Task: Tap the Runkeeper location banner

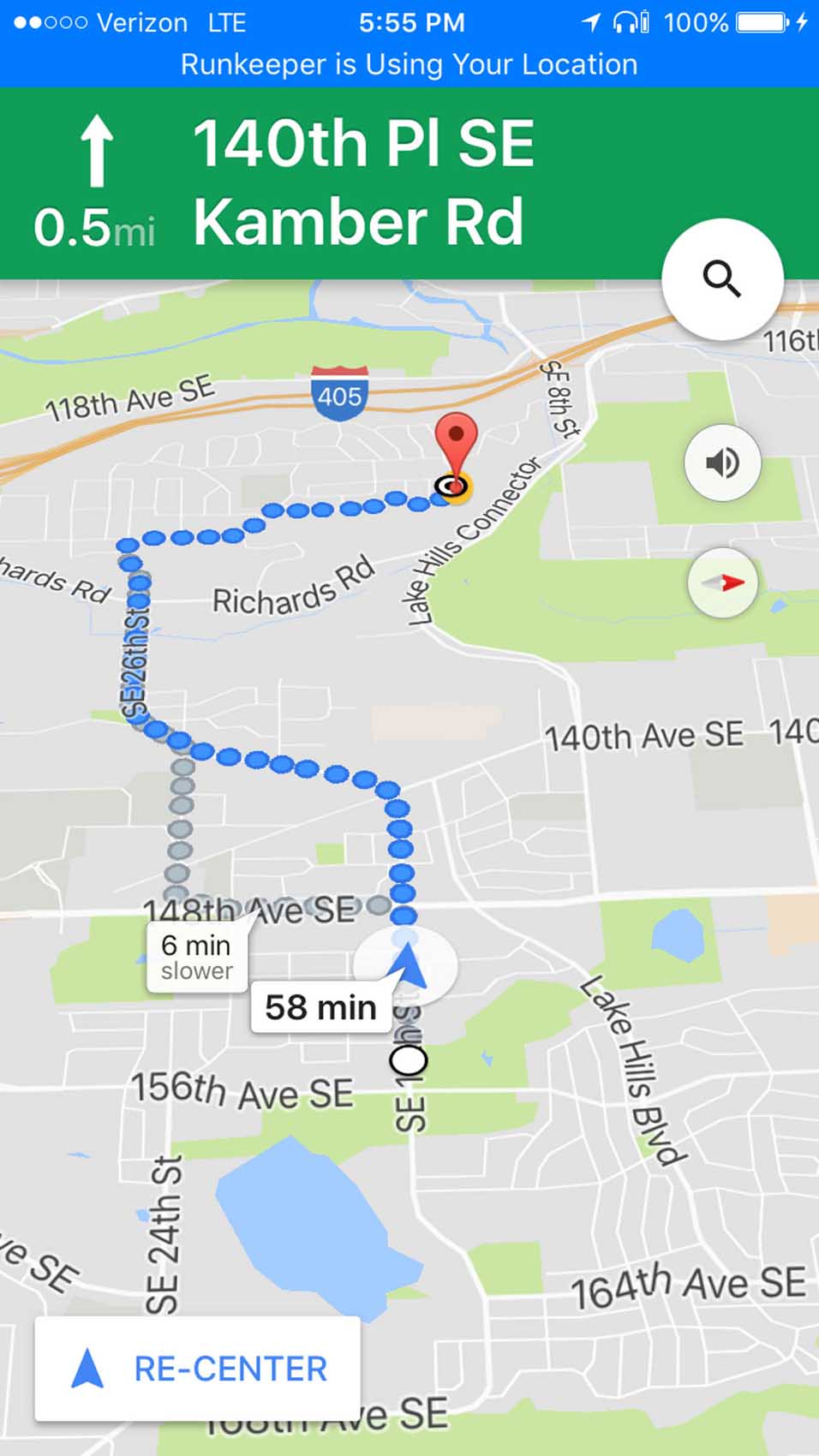Action: click(409, 64)
